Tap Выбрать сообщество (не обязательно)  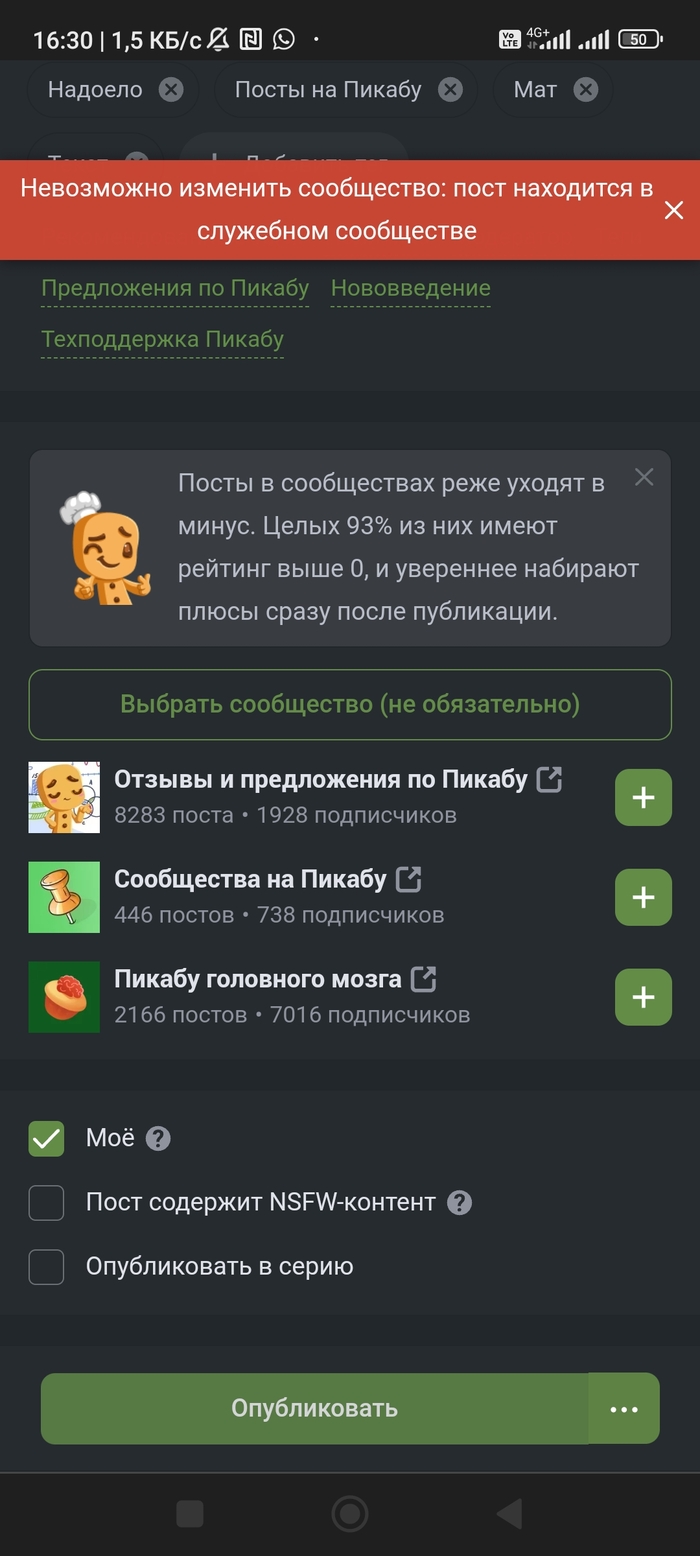[x=350, y=704]
